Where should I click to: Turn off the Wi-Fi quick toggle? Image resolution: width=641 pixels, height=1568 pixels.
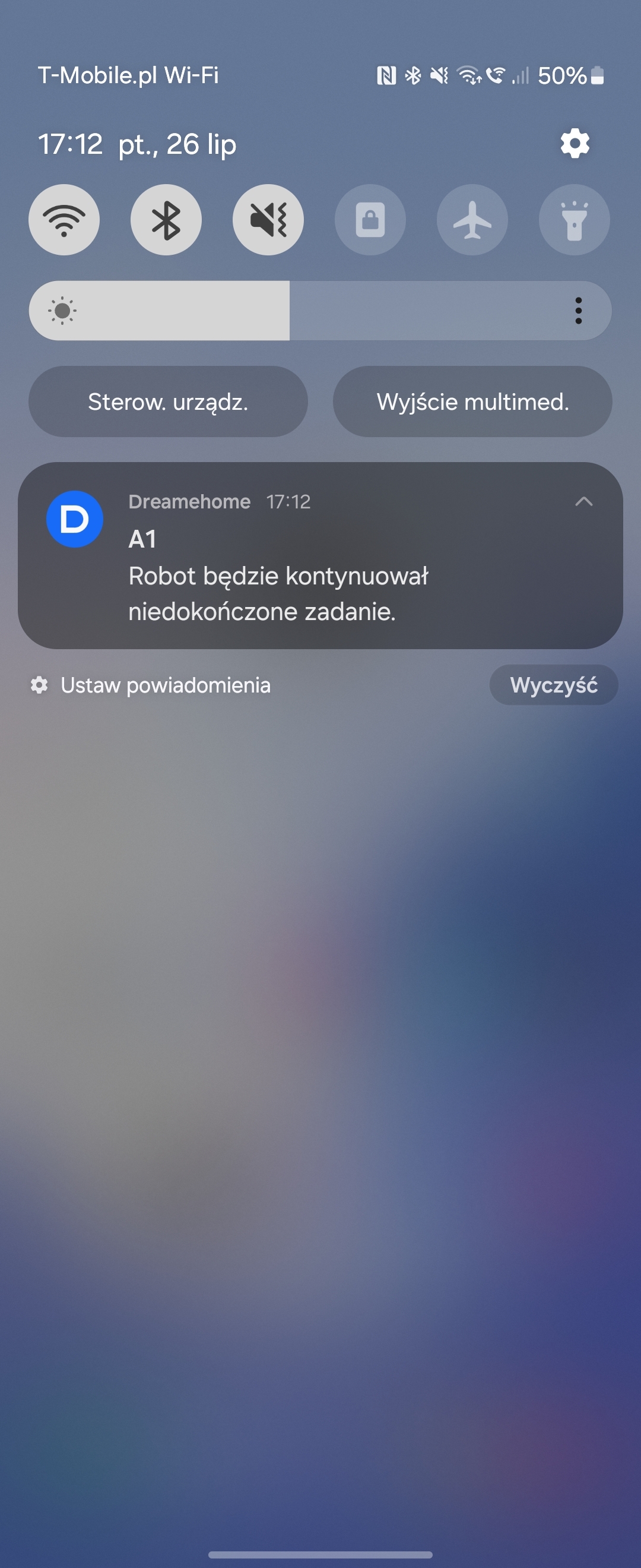(64, 220)
